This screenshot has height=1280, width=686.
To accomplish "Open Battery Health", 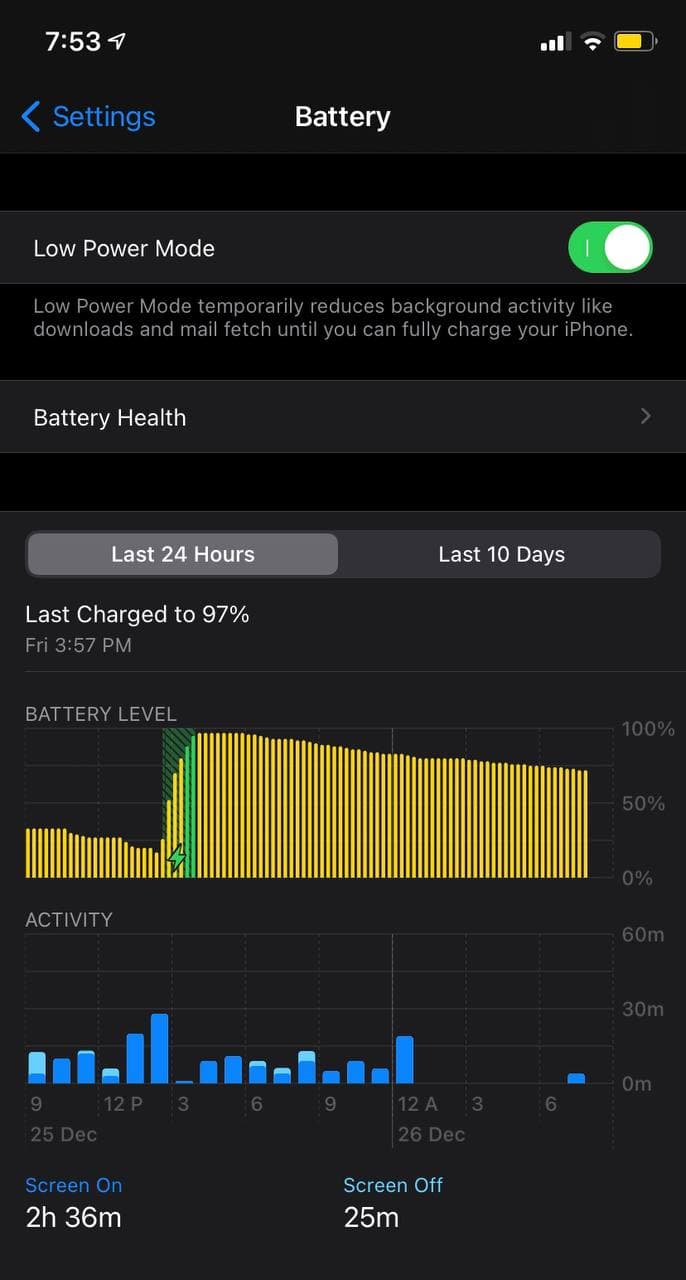I will click(x=342, y=417).
